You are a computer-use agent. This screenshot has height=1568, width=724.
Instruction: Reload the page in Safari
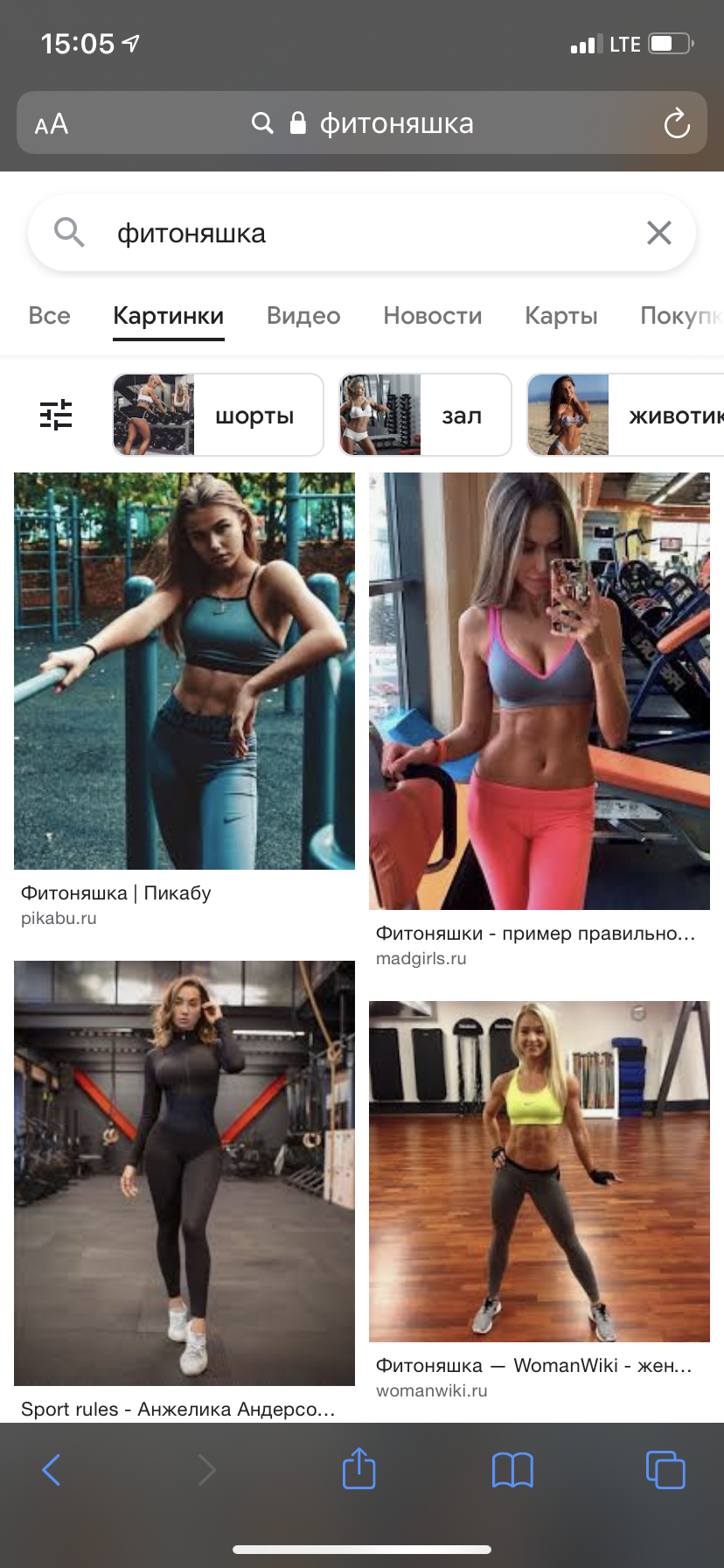[676, 123]
